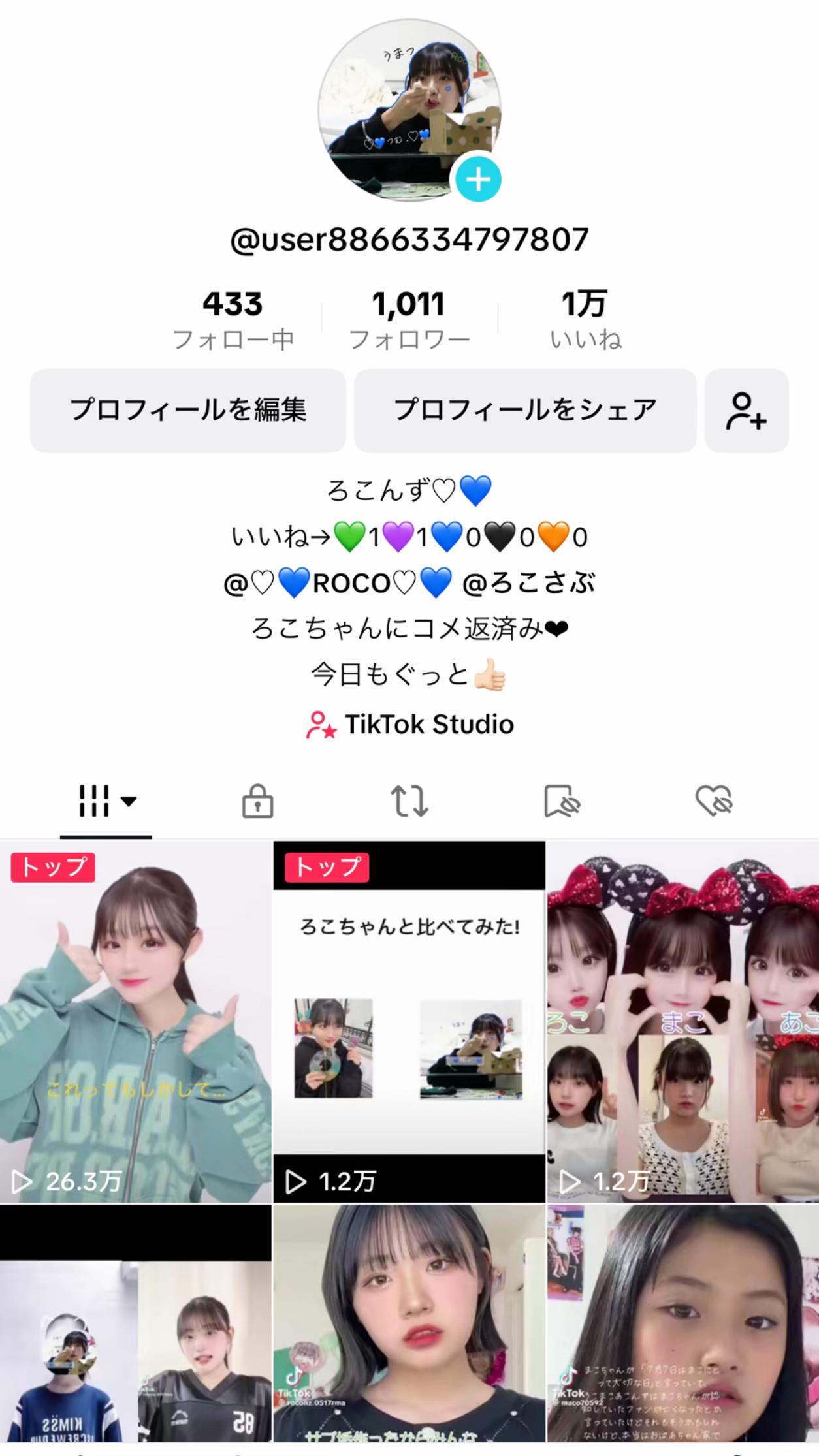Screen dimensions: 819x1456
Task: Switch to the reposts tab
Action: 409,801
